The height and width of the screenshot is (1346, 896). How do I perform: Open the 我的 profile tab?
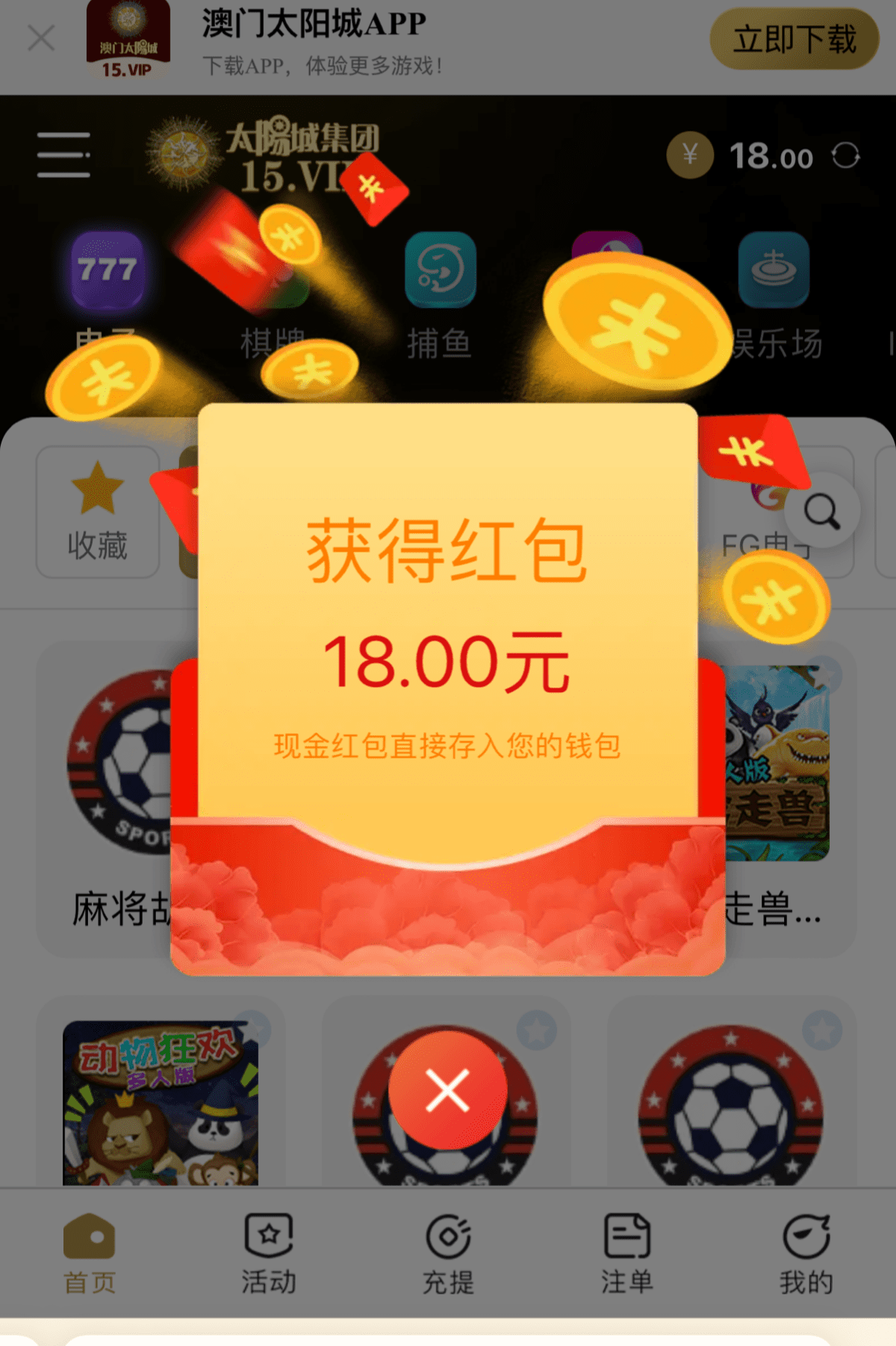click(806, 1254)
